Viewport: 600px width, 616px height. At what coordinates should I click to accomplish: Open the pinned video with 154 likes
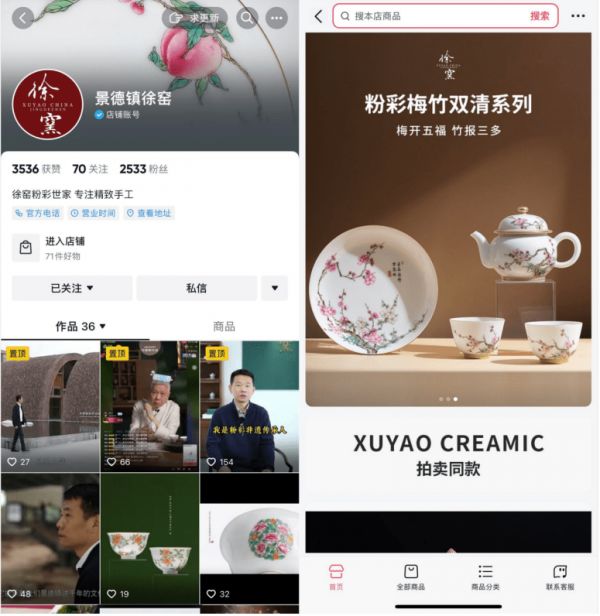(249, 408)
